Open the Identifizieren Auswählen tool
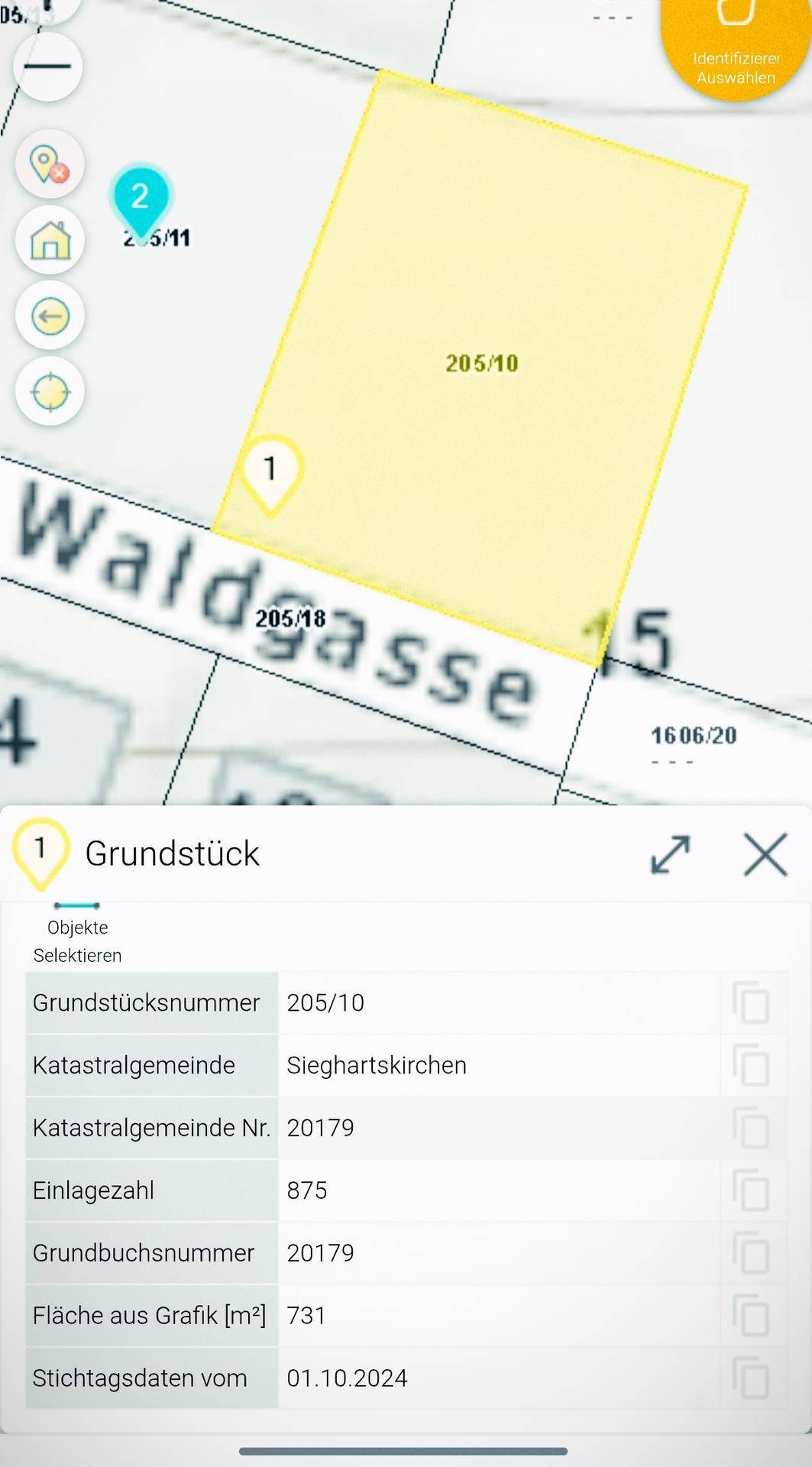Viewport: 812px width, 1467px height. click(x=735, y=46)
